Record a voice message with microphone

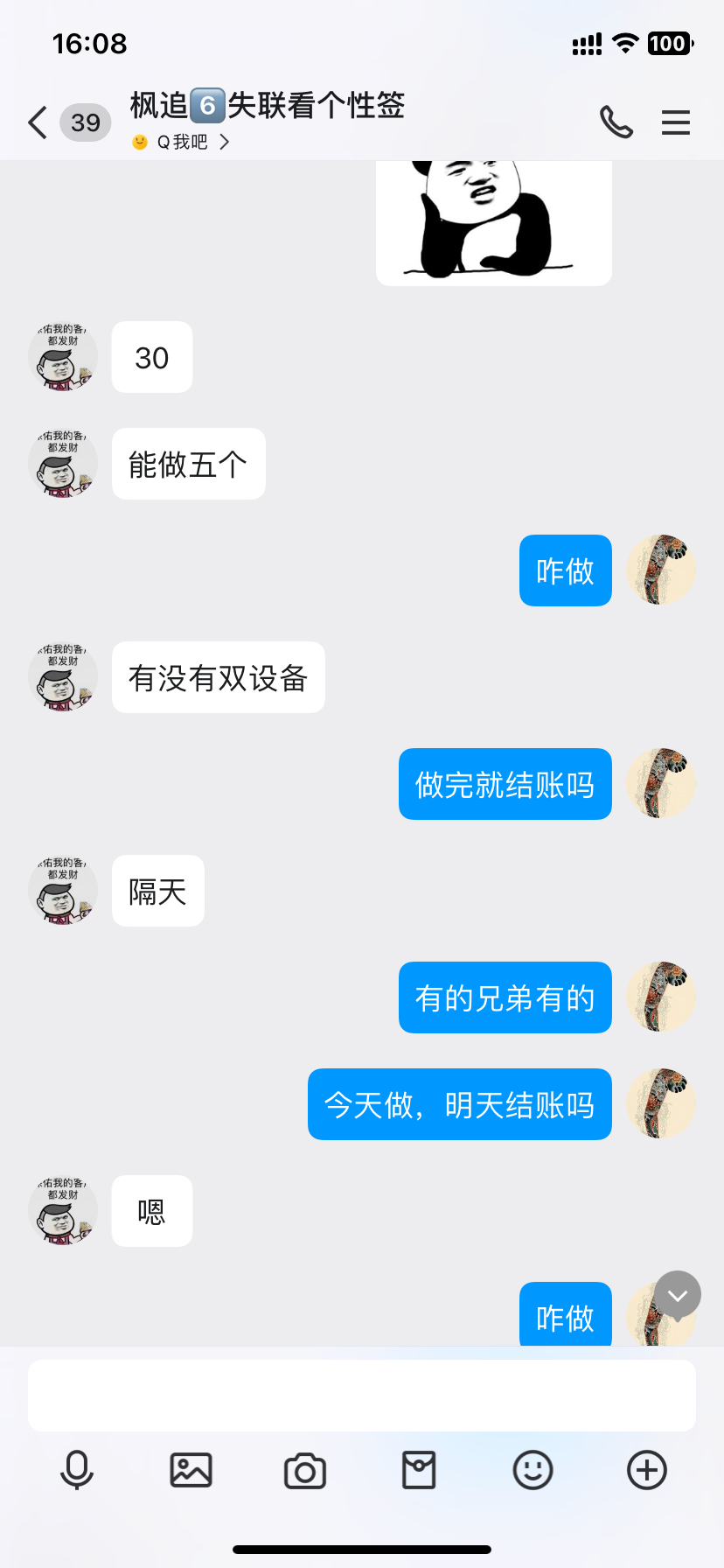click(x=77, y=1470)
